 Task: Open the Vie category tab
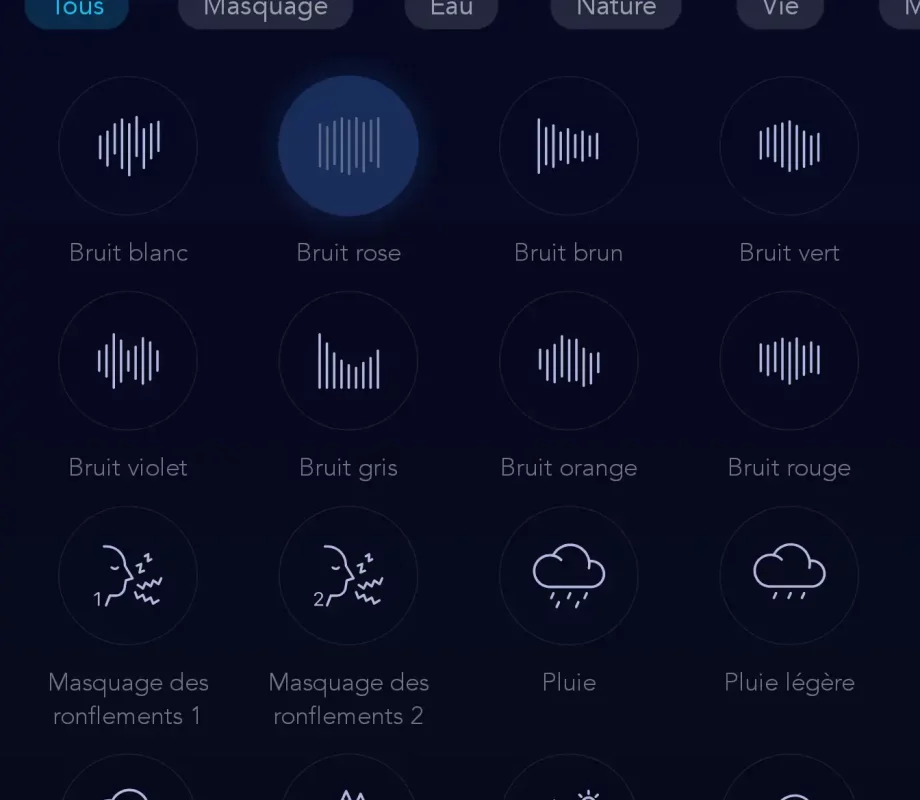point(780,10)
